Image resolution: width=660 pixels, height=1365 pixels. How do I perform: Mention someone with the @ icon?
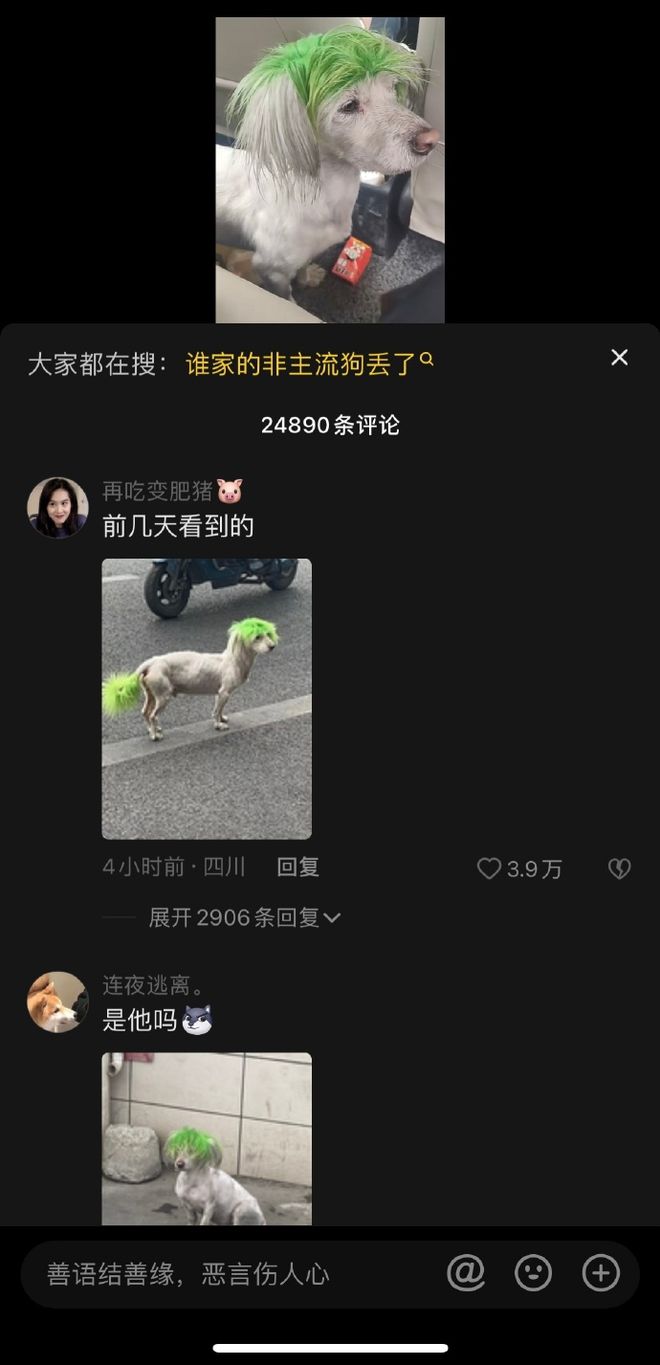click(x=465, y=1273)
